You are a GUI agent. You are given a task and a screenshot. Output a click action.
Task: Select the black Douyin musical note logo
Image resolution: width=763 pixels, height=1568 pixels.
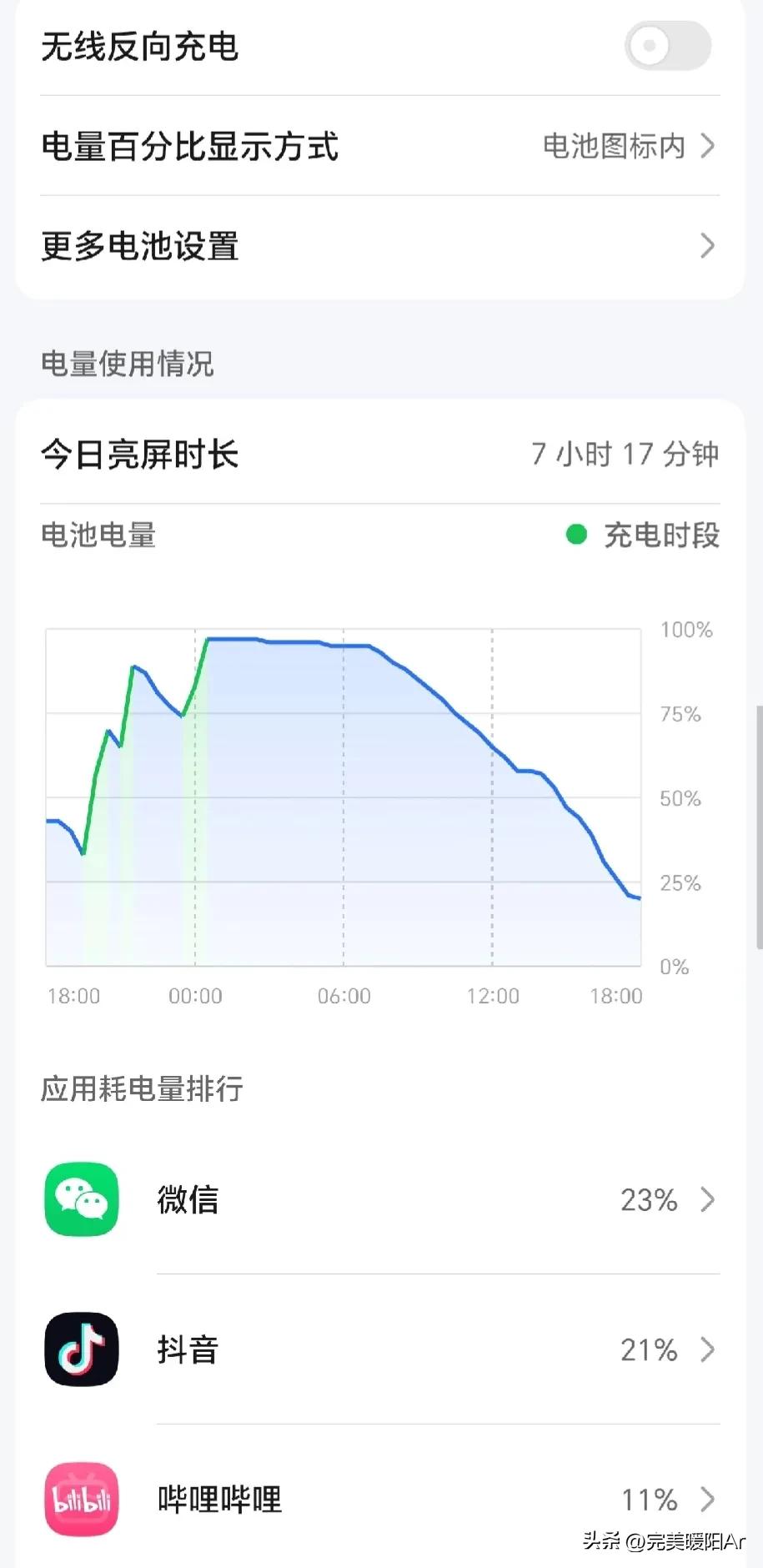click(81, 1349)
